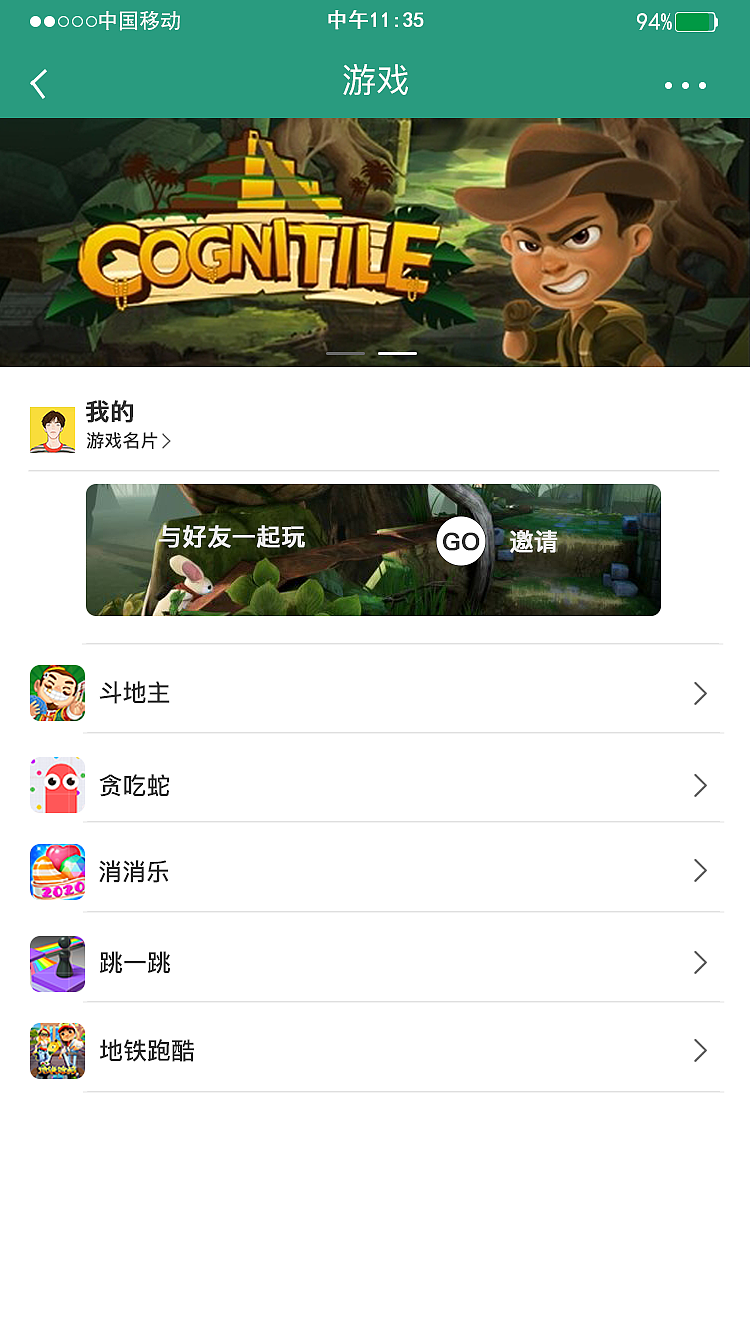Select the 游戏 title in the navigation bar
This screenshot has height=1334, width=750.
point(375,84)
